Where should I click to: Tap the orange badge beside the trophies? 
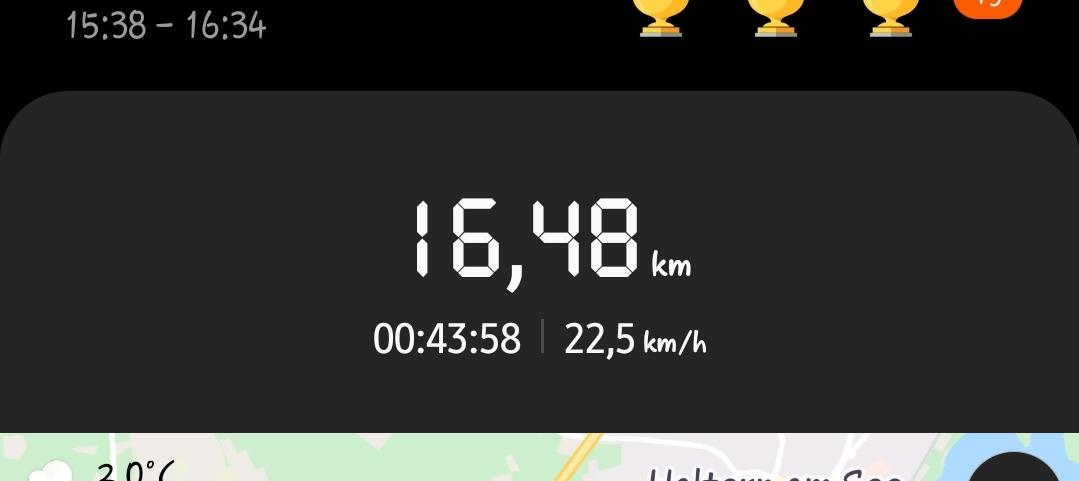[988, 7]
